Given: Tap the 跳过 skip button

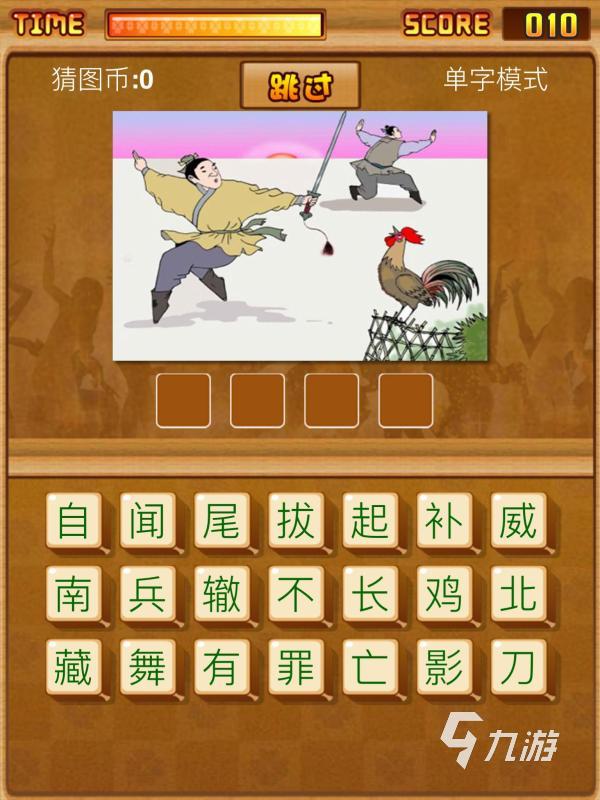Looking at the screenshot, I should pyautogui.click(x=300, y=85).
